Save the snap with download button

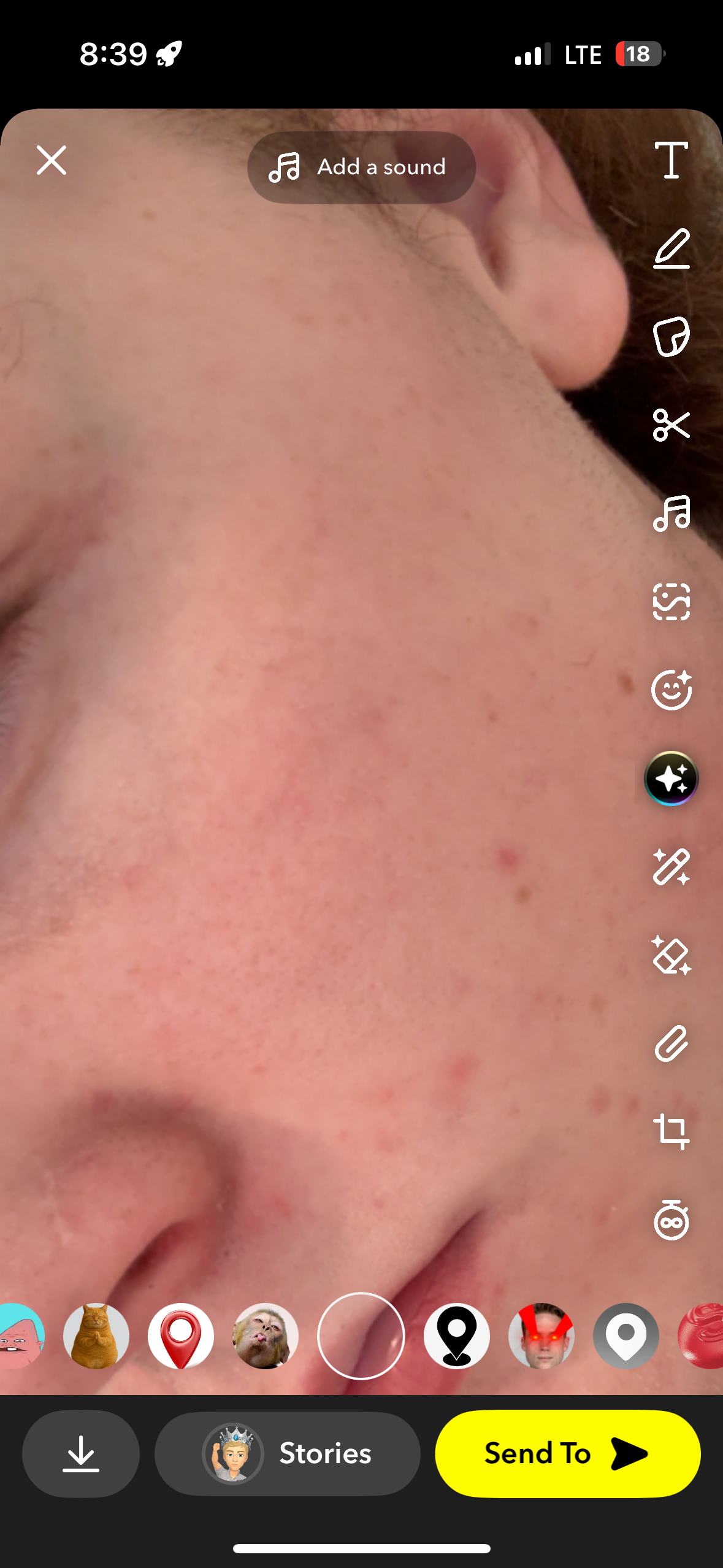click(81, 1453)
